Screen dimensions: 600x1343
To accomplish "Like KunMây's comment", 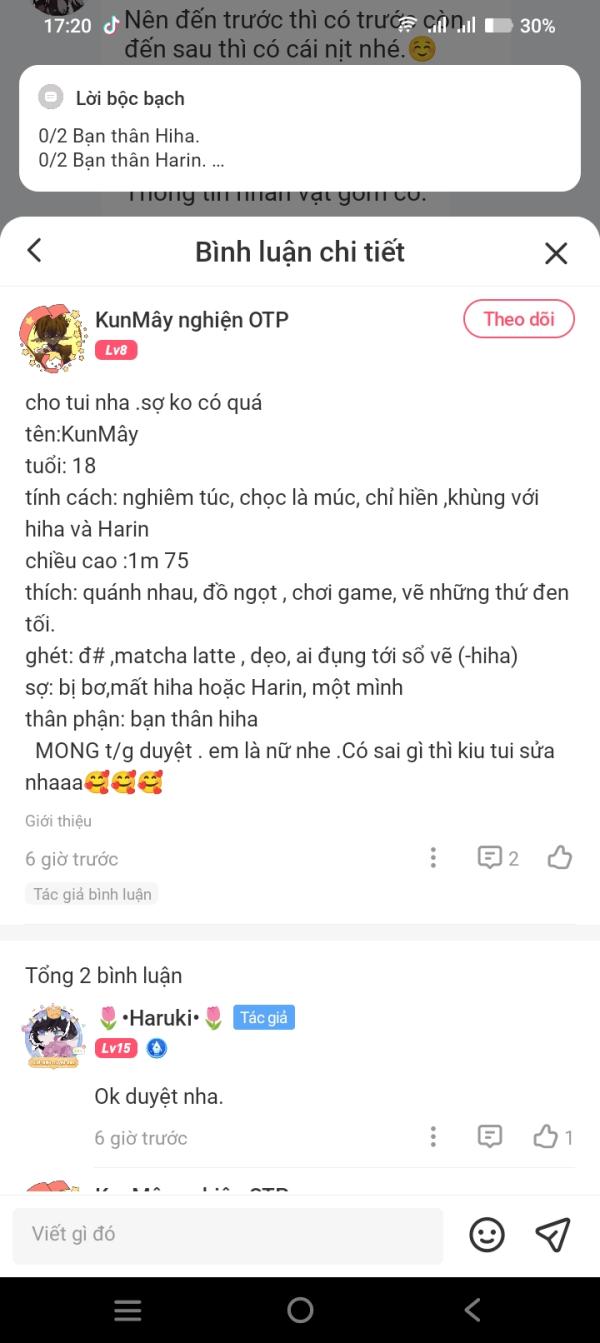I will [x=560, y=857].
